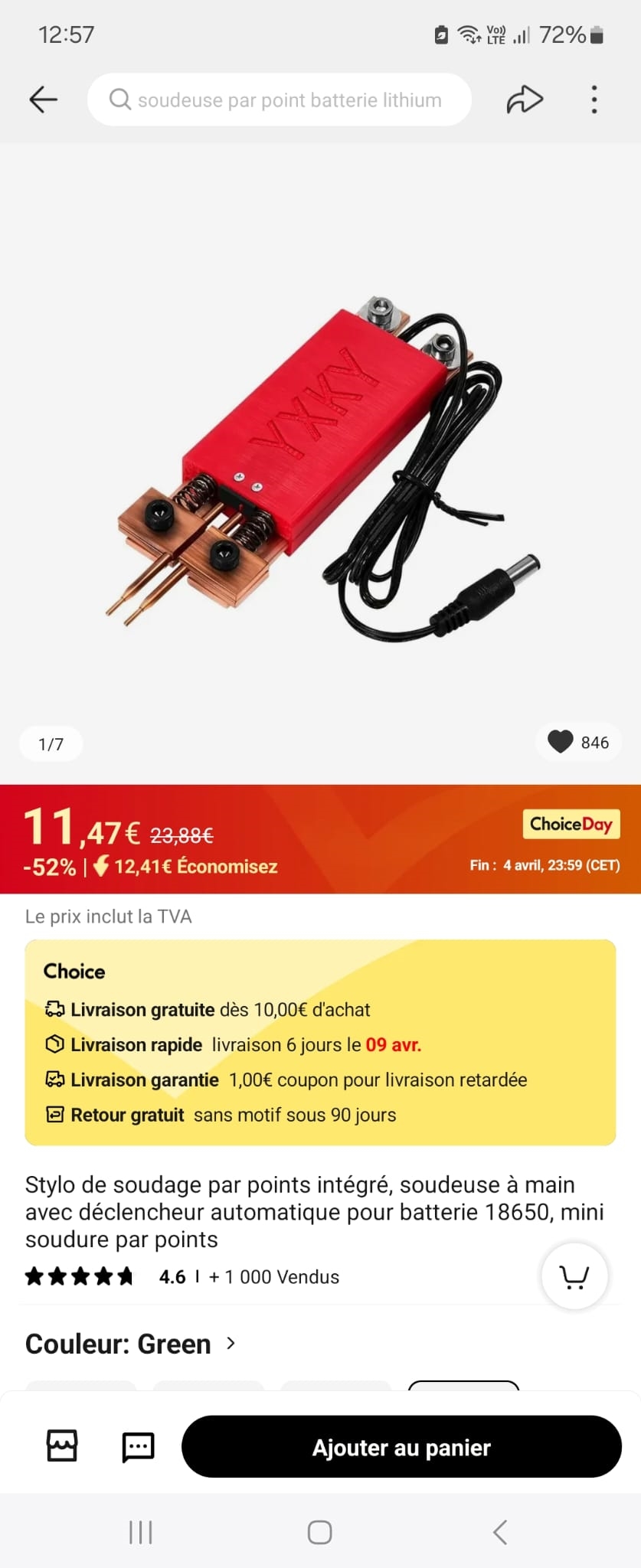View the product image full screen

320,459
